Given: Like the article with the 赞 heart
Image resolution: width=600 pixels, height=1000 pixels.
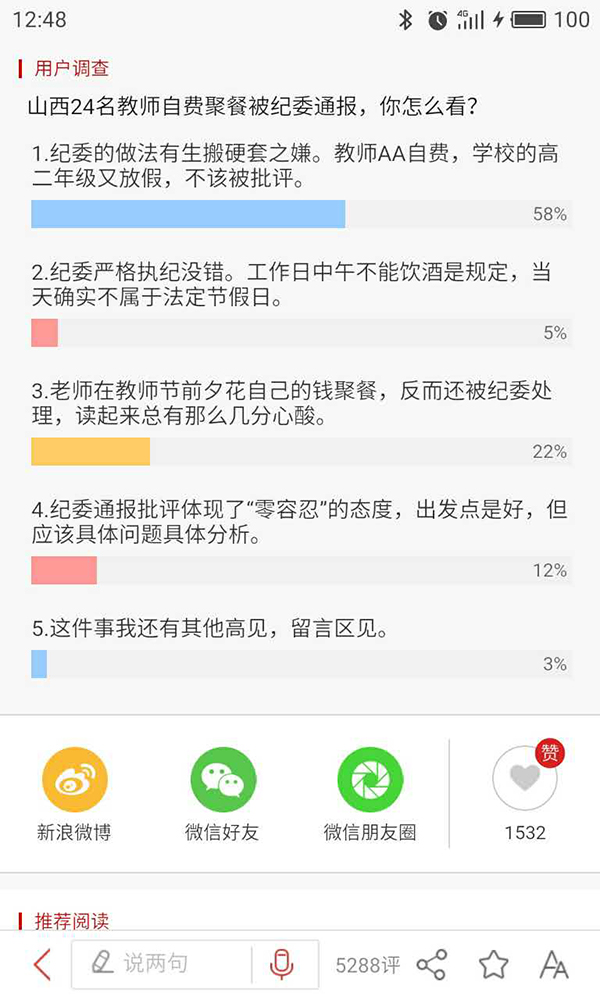Looking at the screenshot, I should click(x=525, y=777).
